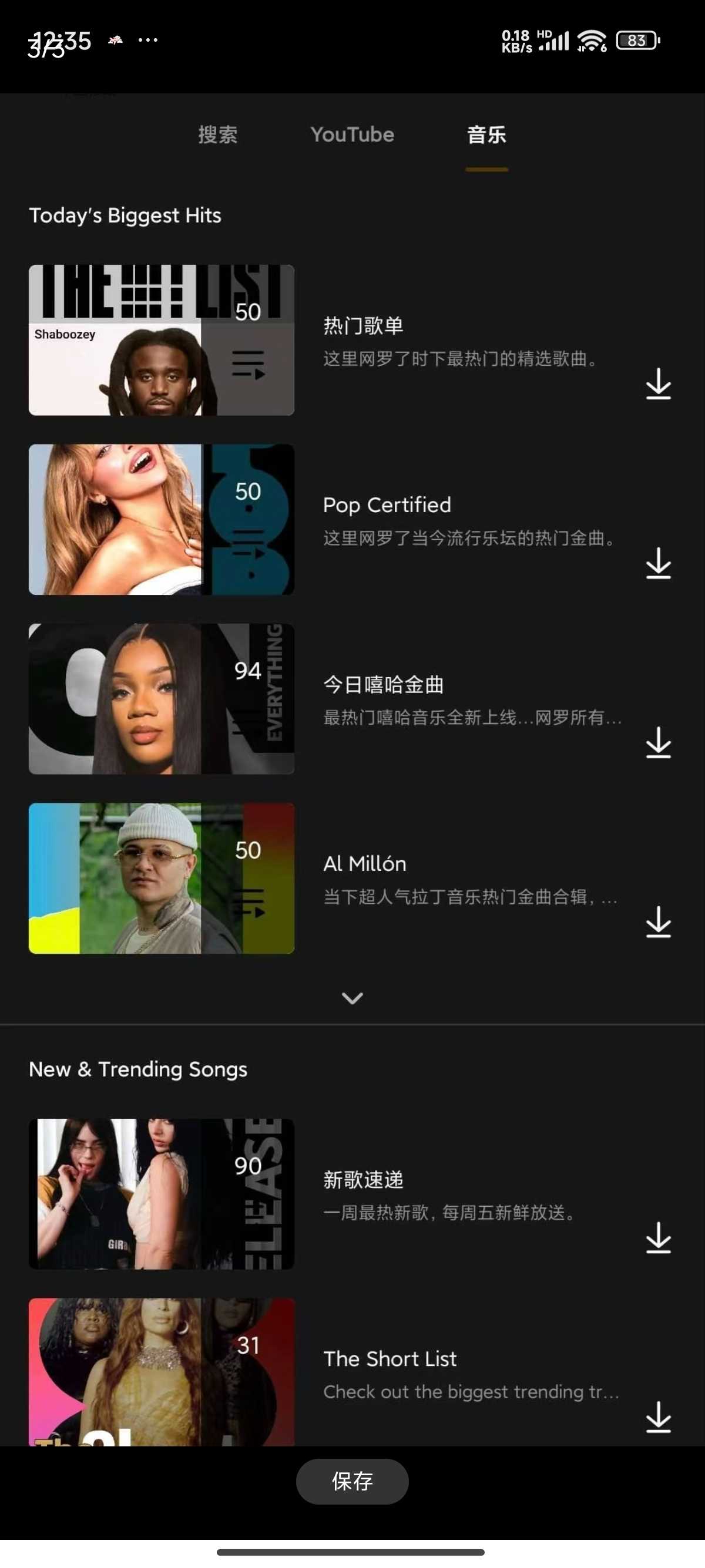Download the 今日嘻哈金曲 playlist
The image size is (705, 1568).
657,743
